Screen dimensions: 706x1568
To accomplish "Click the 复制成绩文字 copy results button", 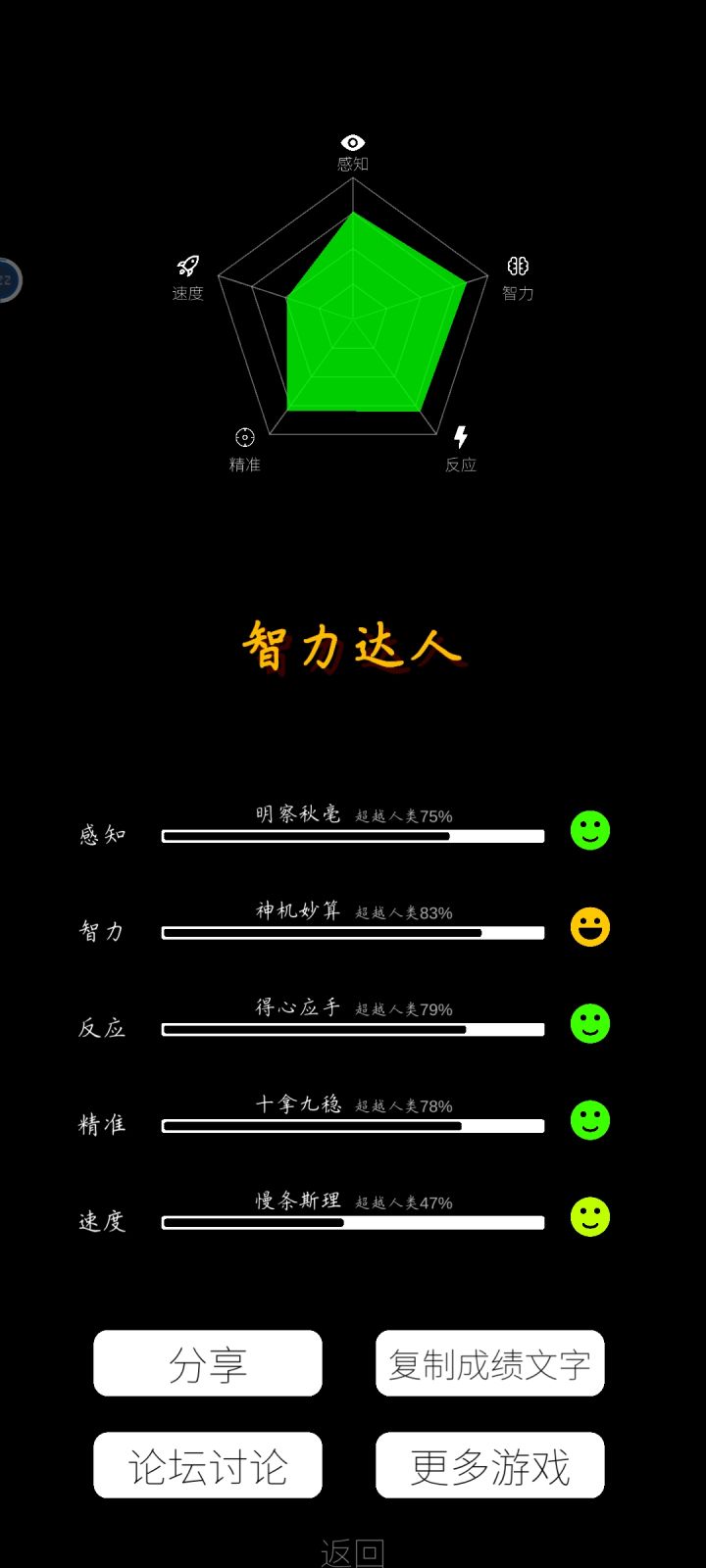I will tap(489, 1363).
